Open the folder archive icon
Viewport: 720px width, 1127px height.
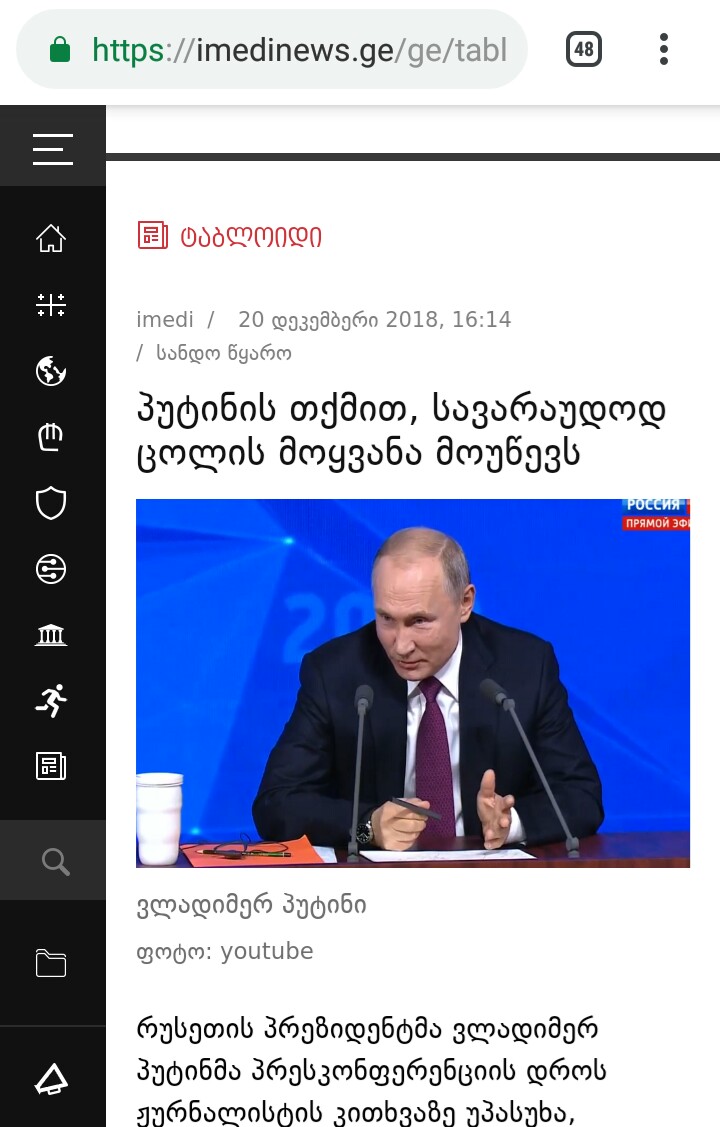[x=51, y=963]
